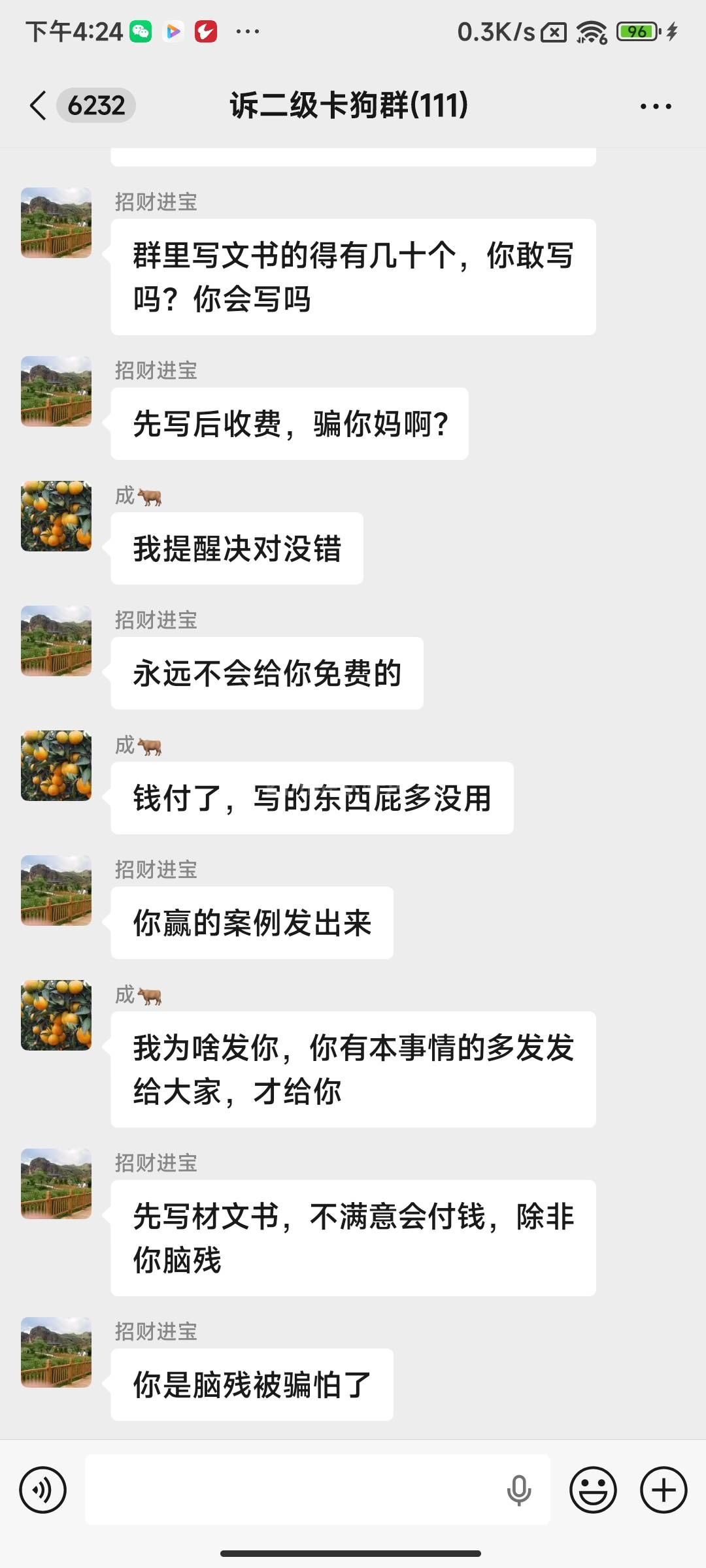Go back to the chat list
This screenshot has width=706, height=1568.
click(39, 105)
